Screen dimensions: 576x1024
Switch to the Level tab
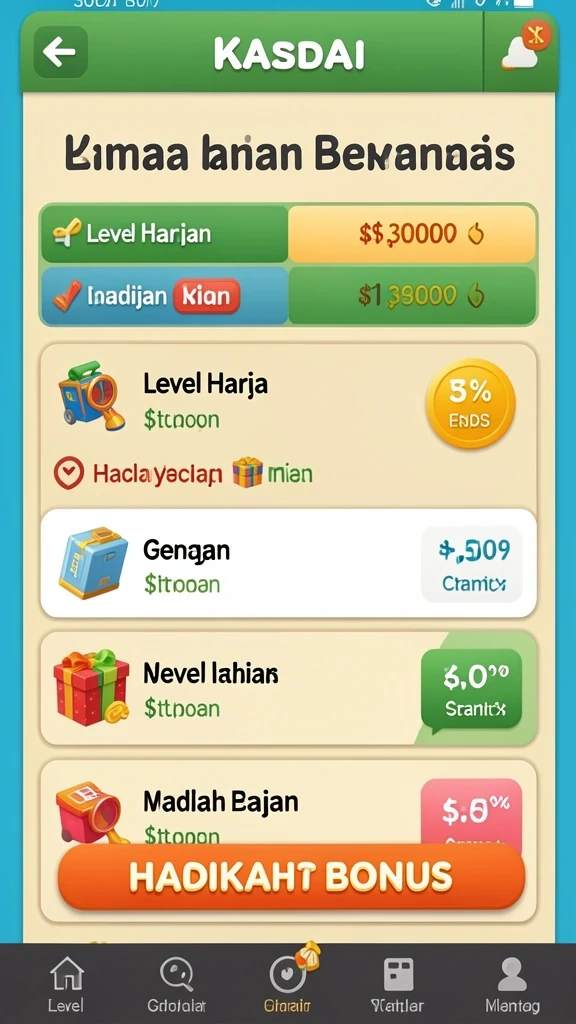[x=66, y=984]
